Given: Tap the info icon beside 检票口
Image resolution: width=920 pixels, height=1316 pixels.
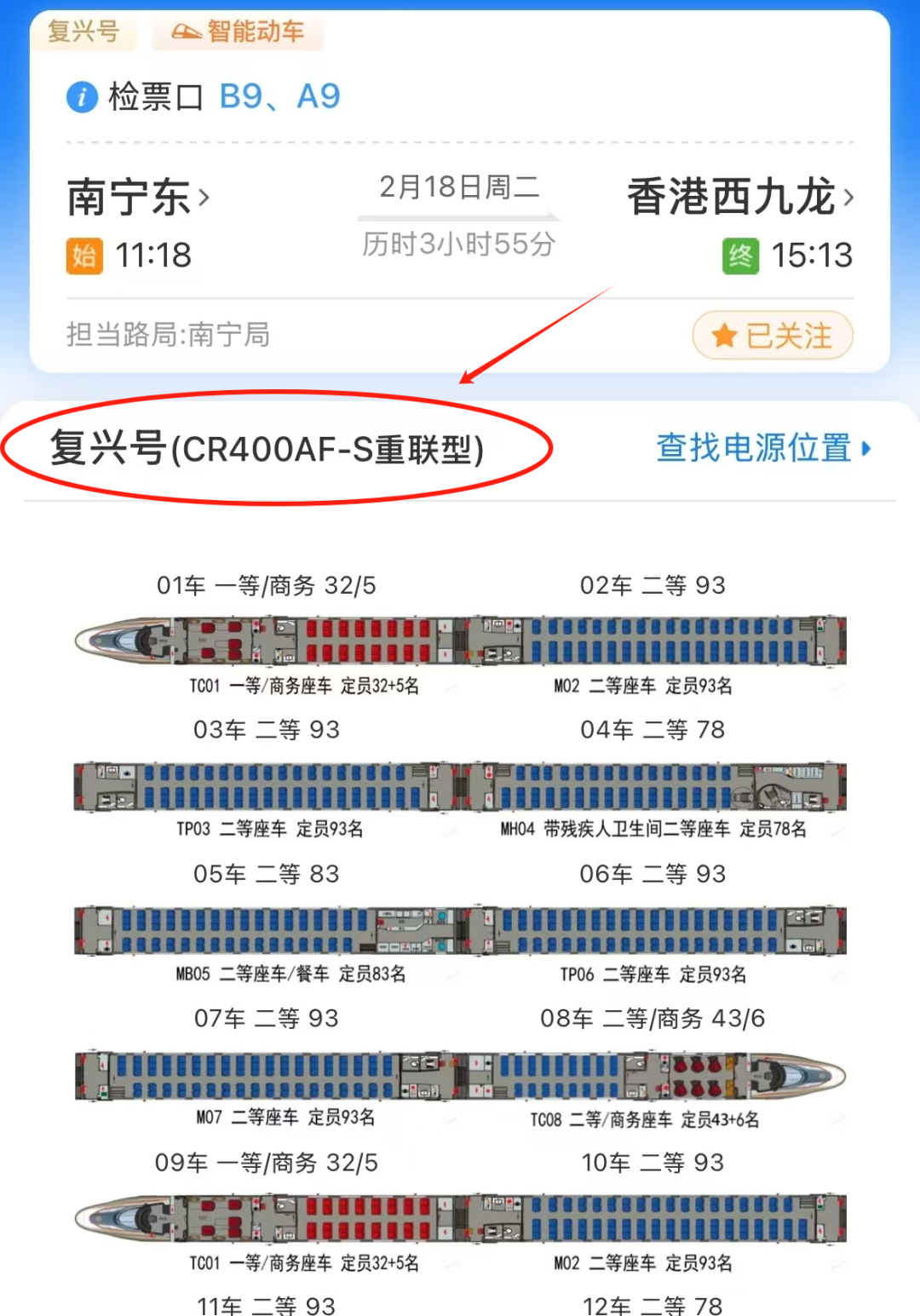Looking at the screenshot, I should [82, 97].
